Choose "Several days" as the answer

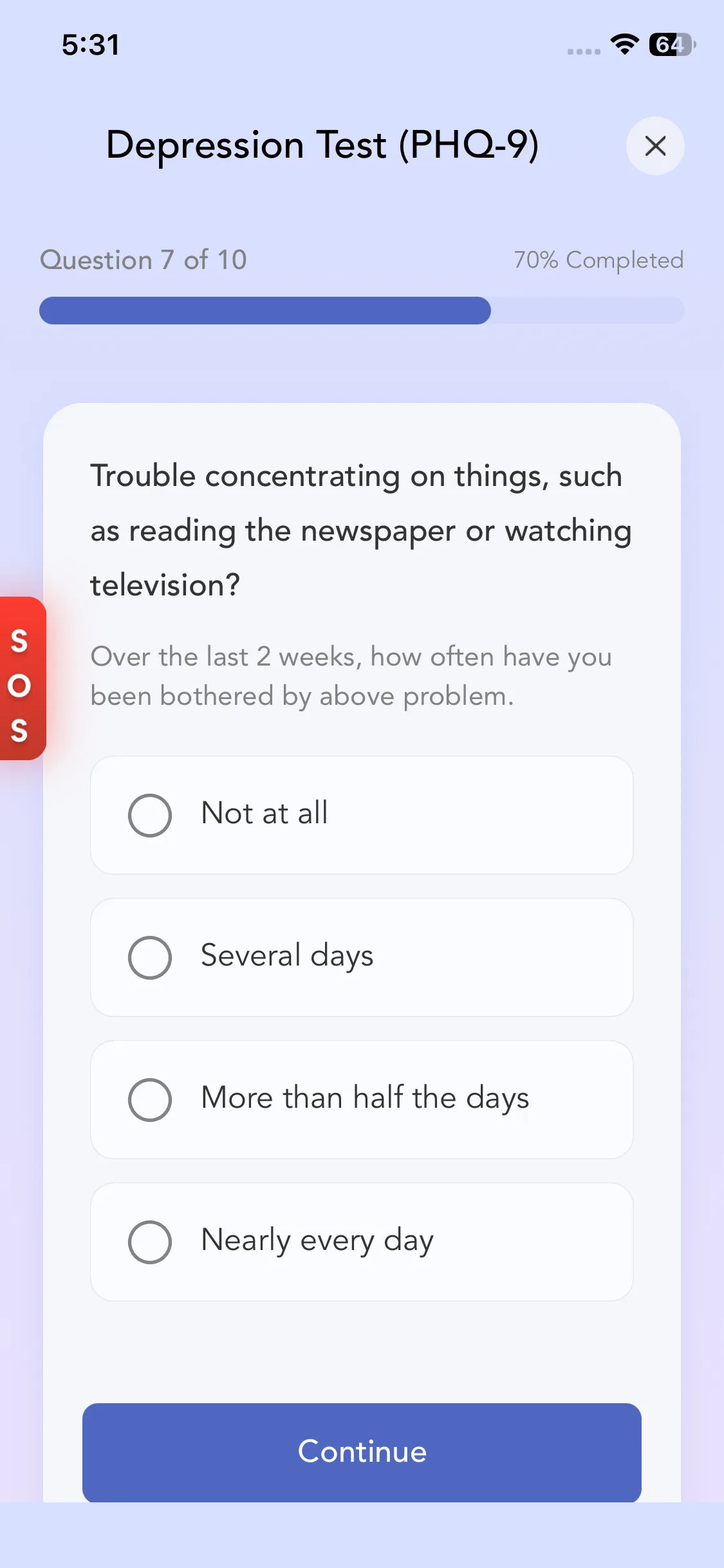(x=362, y=957)
